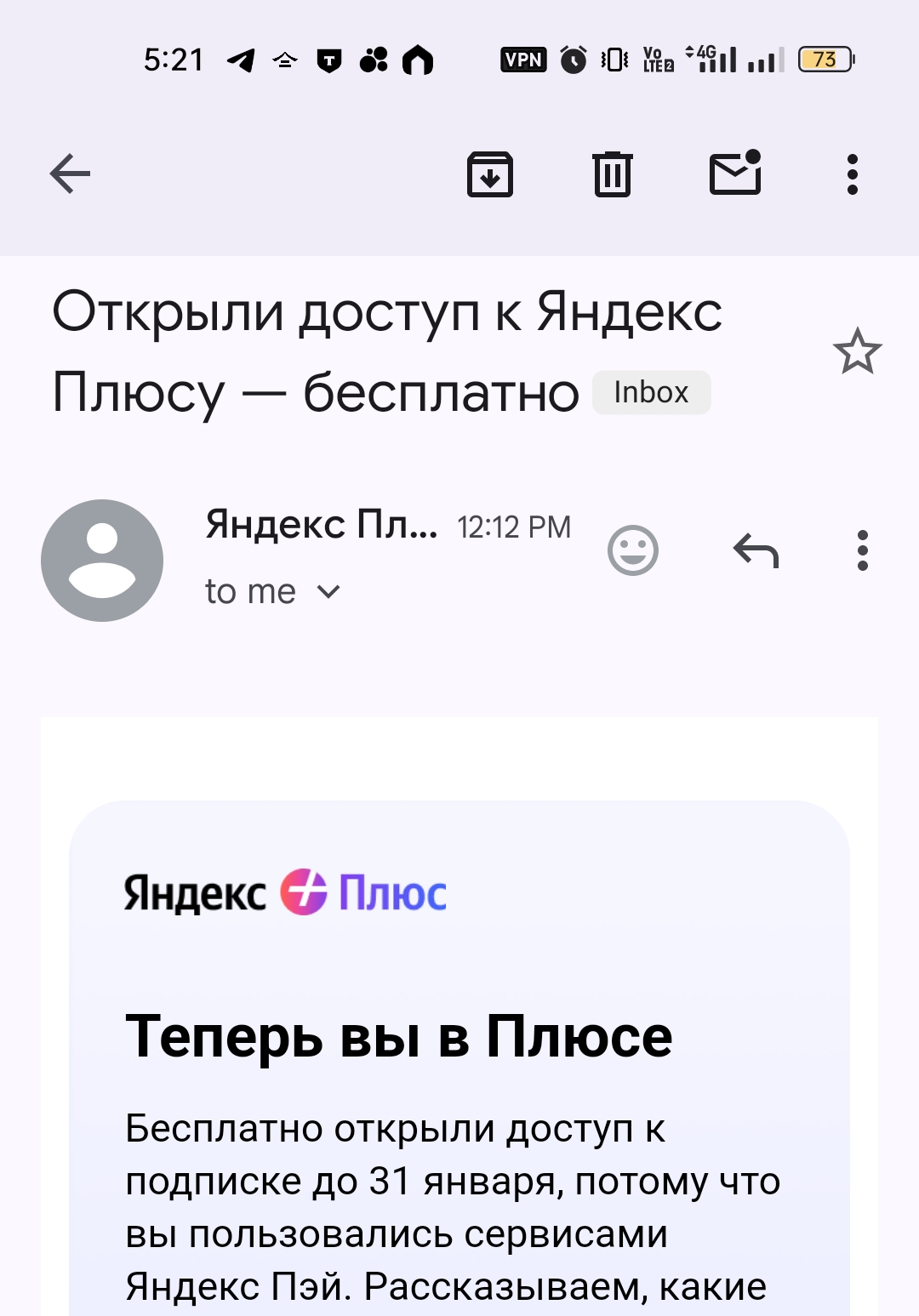This screenshot has width=919, height=1316.
Task: Mark this email as unread
Action: 735,173
